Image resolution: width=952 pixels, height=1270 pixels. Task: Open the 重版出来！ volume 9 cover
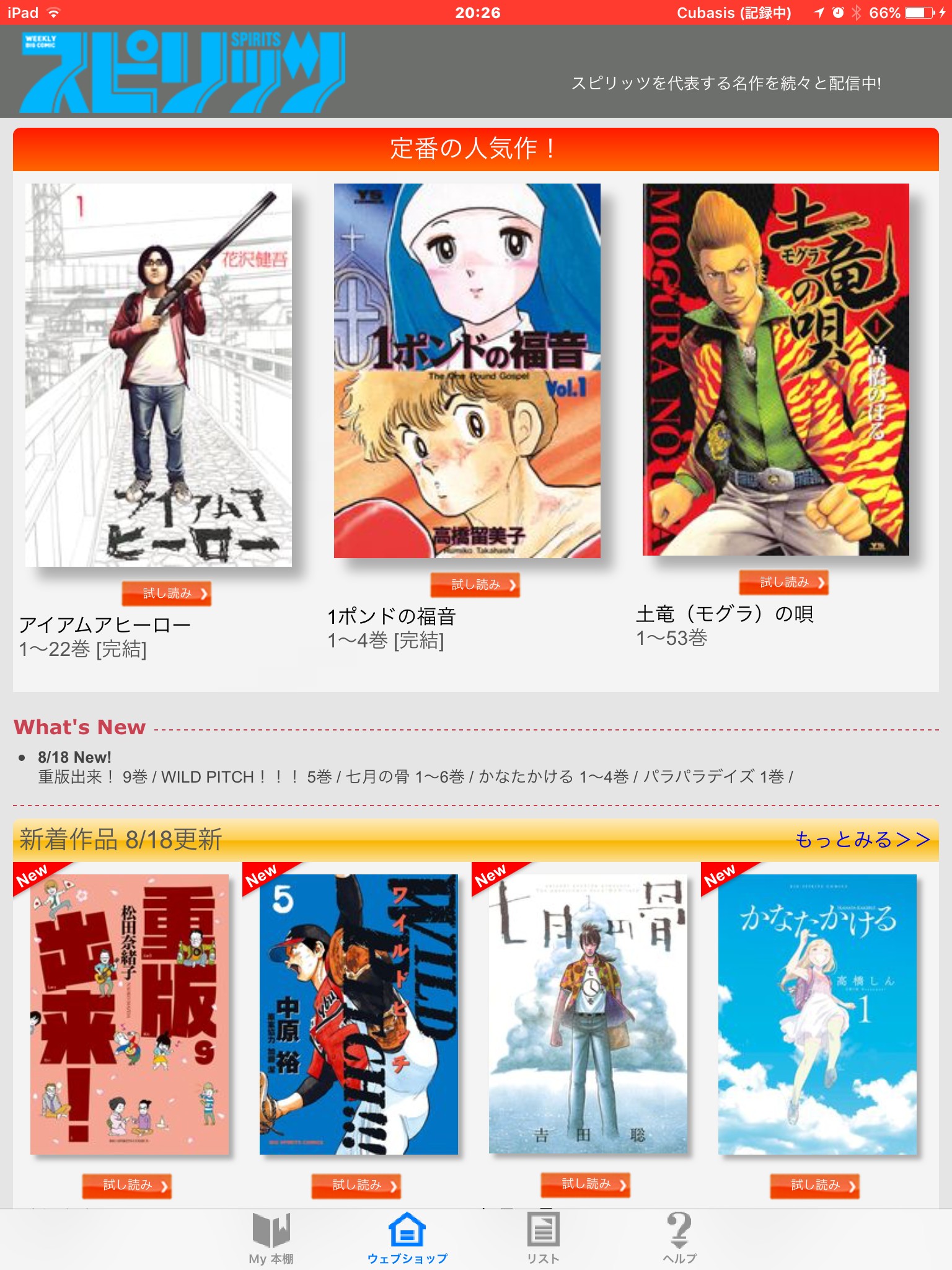pos(130,1015)
